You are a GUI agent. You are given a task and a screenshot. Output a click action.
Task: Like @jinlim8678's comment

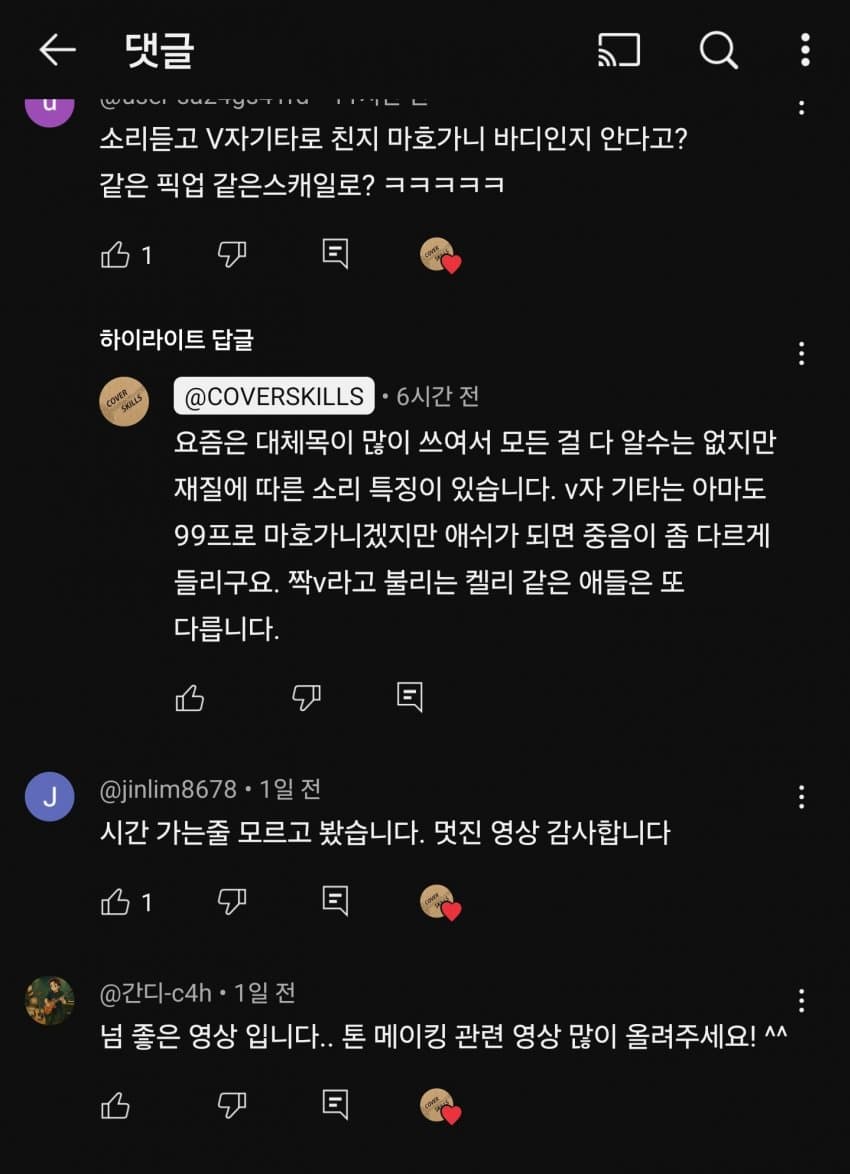[x=116, y=902]
